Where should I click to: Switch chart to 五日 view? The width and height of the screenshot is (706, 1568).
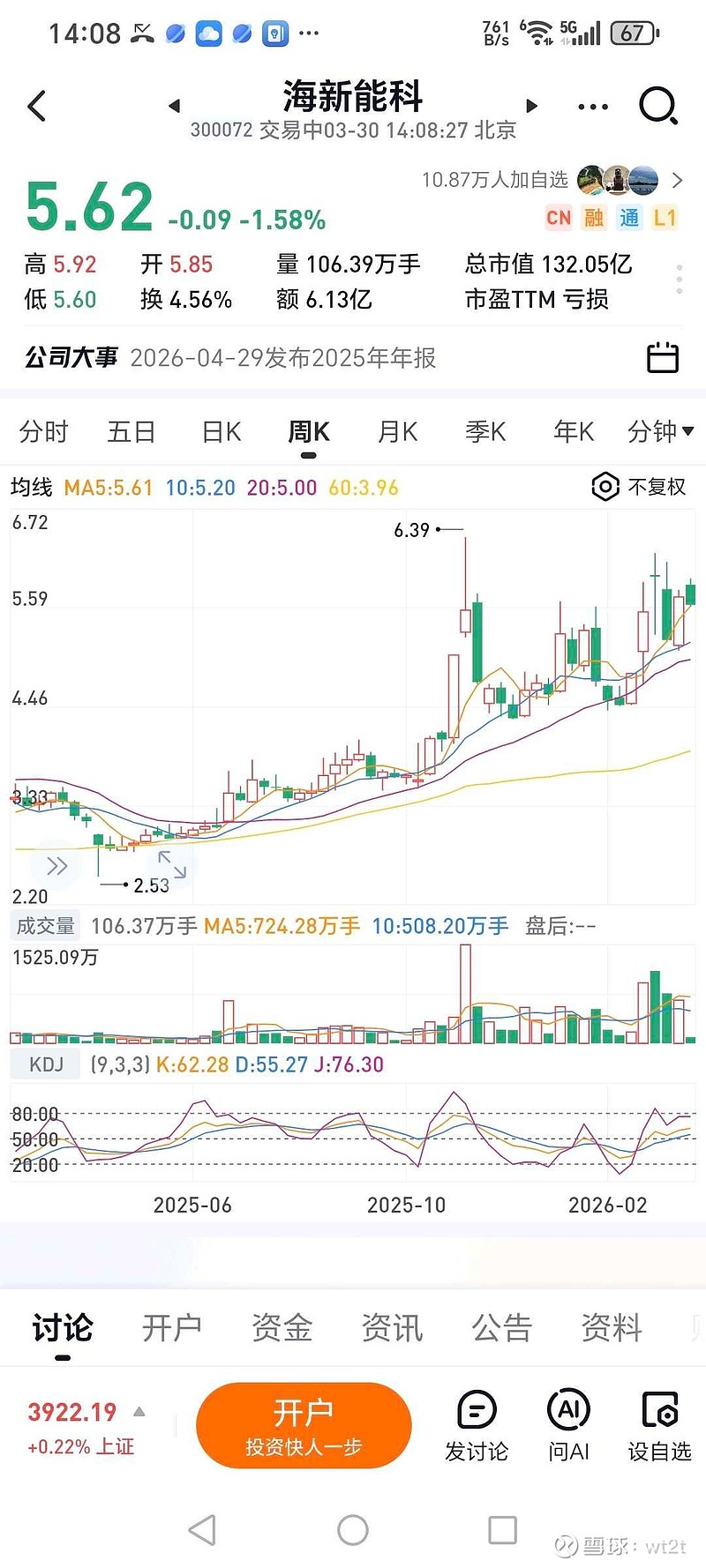tap(131, 432)
